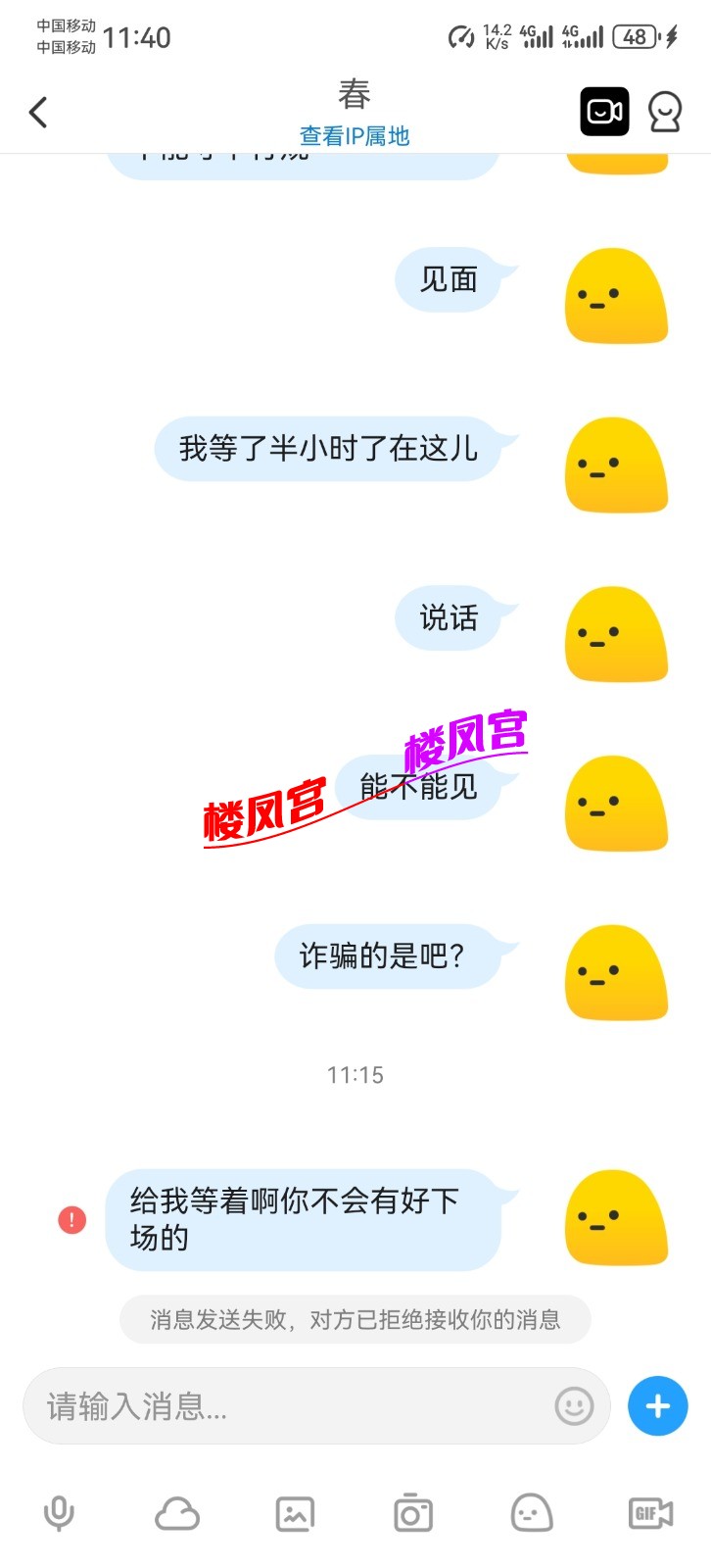This screenshot has height=1568, width=711.
Task: Tap the red failed-message warning icon
Action: pos(70,1220)
